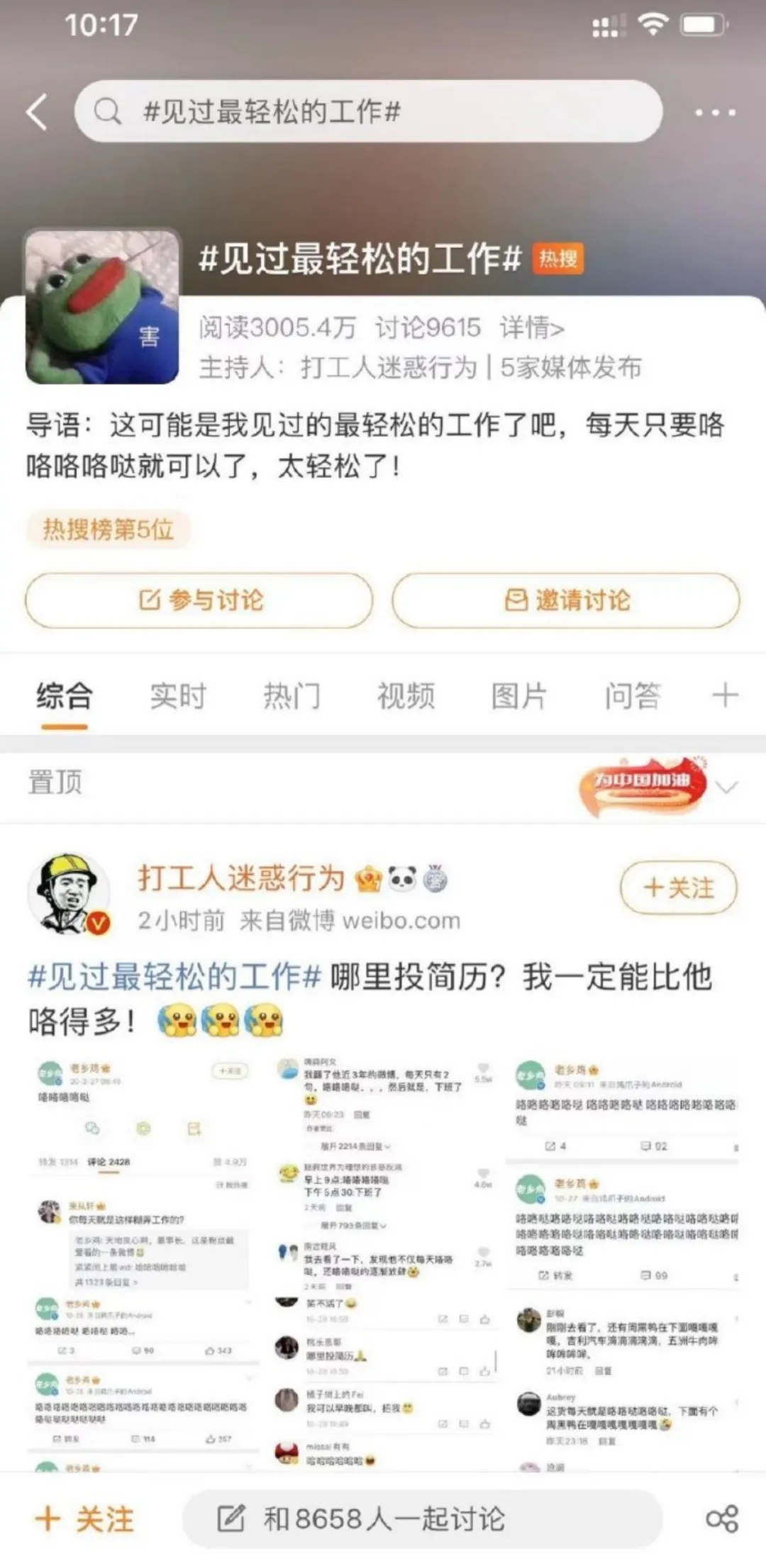
Task: Tap 参与讨论 button
Action: pyautogui.click(x=199, y=600)
